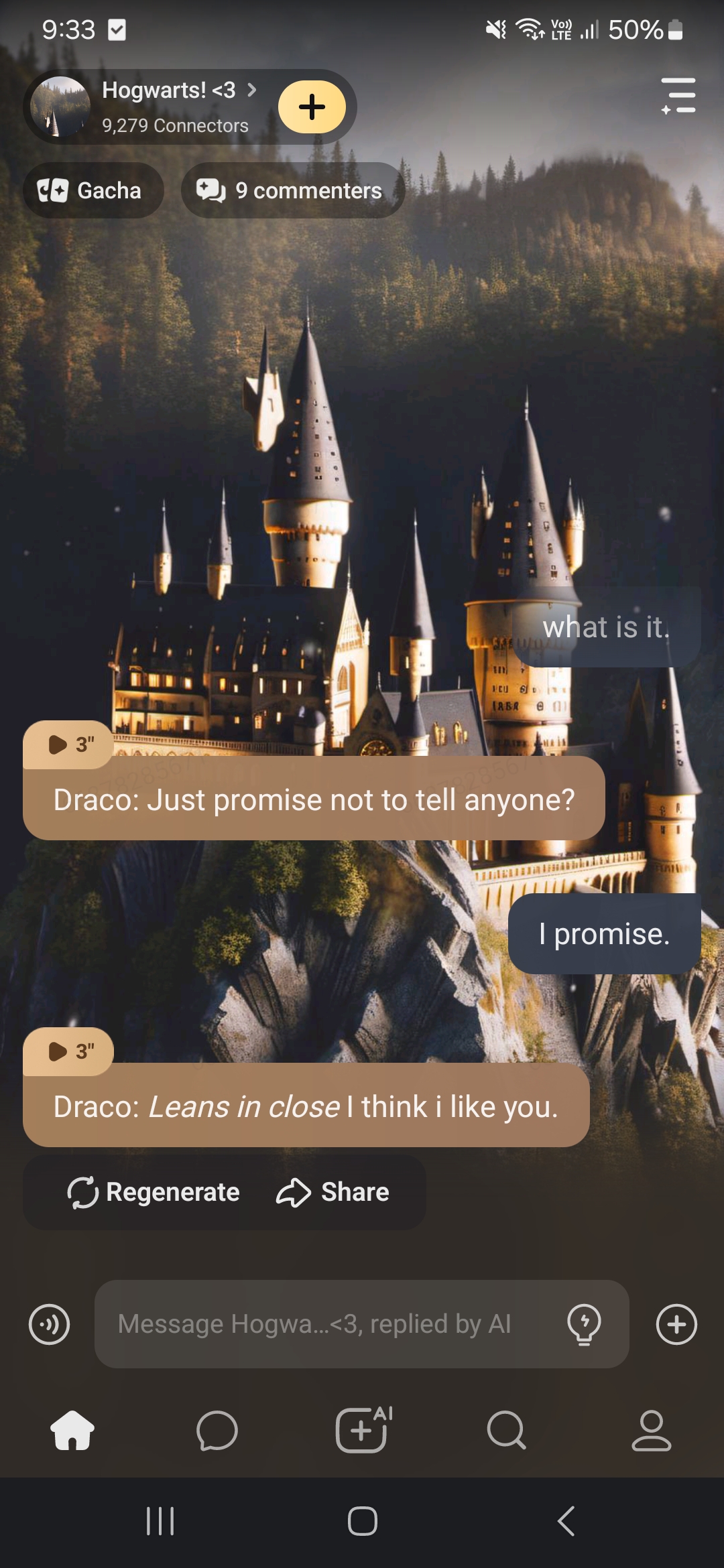Open the top-right menu icon
This screenshot has width=724, height=1568.
[678, 96]
